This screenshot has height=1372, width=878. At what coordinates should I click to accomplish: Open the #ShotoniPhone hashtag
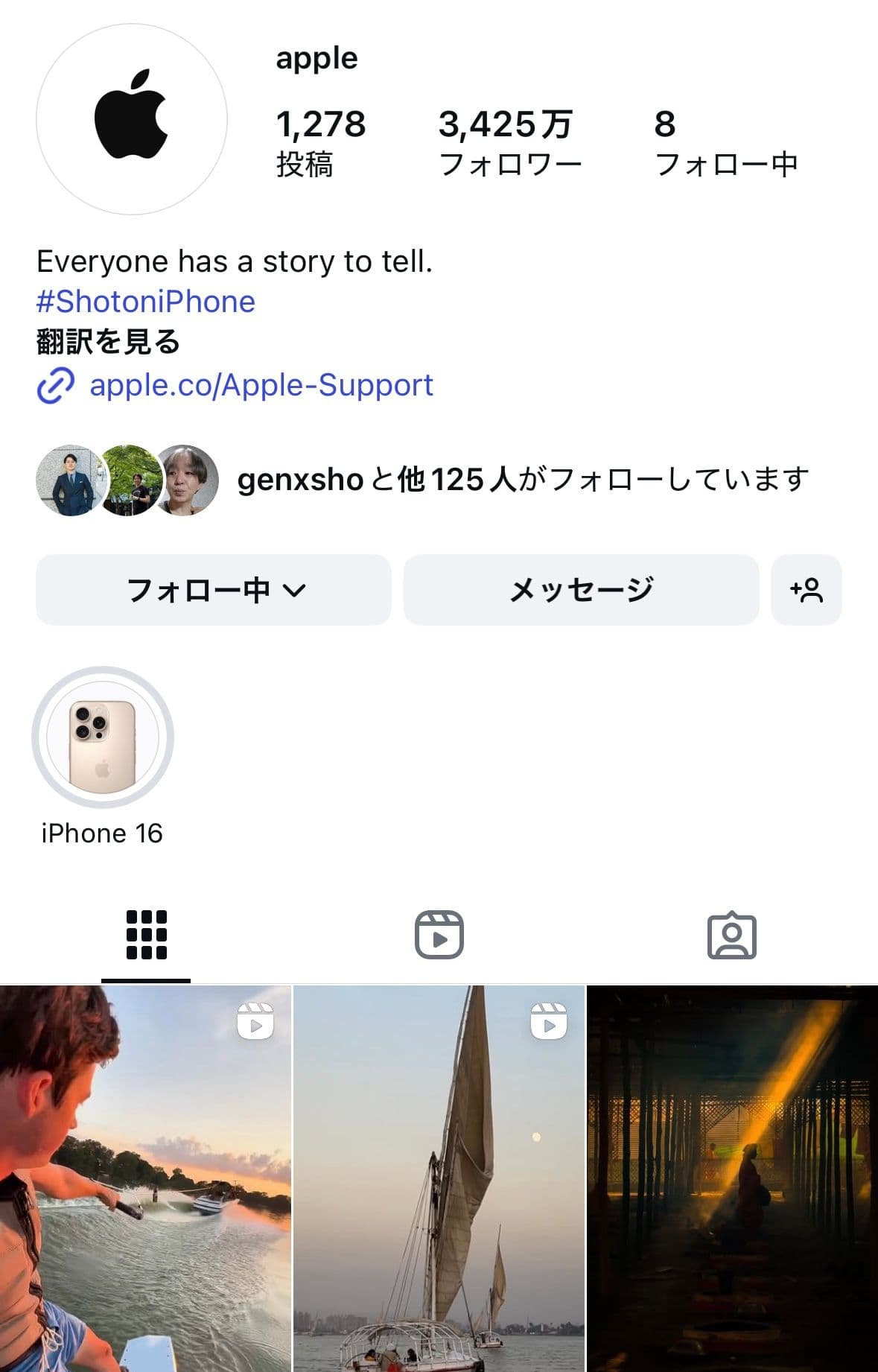(146, 302)
